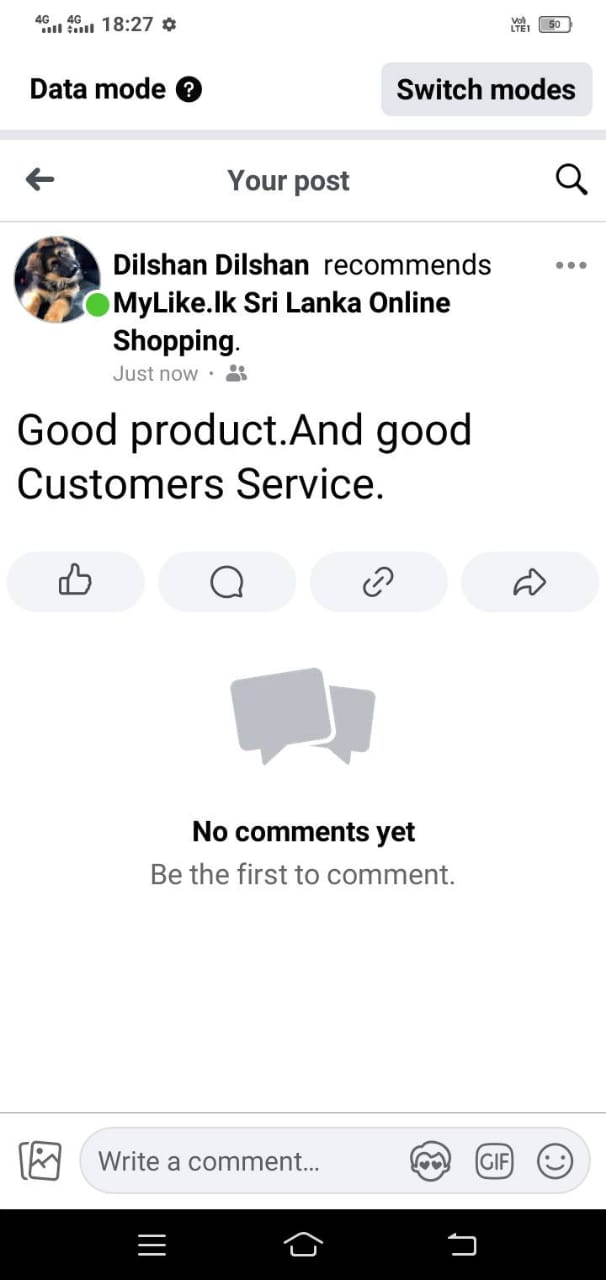Share the post with the arrow button
Image resolution: width=606 pixels, height=1280 pixels.
(x=529, y=581)
